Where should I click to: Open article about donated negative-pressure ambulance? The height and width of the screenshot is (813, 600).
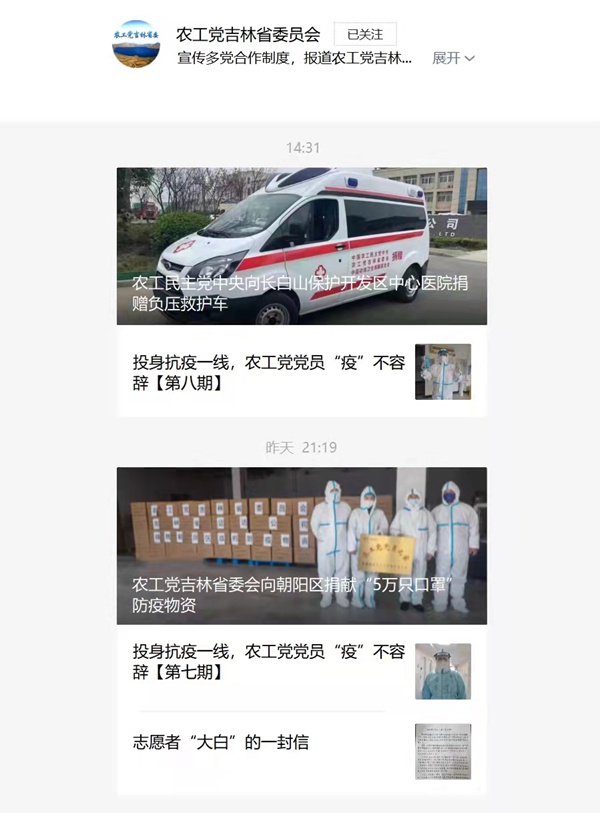[302, 246]
